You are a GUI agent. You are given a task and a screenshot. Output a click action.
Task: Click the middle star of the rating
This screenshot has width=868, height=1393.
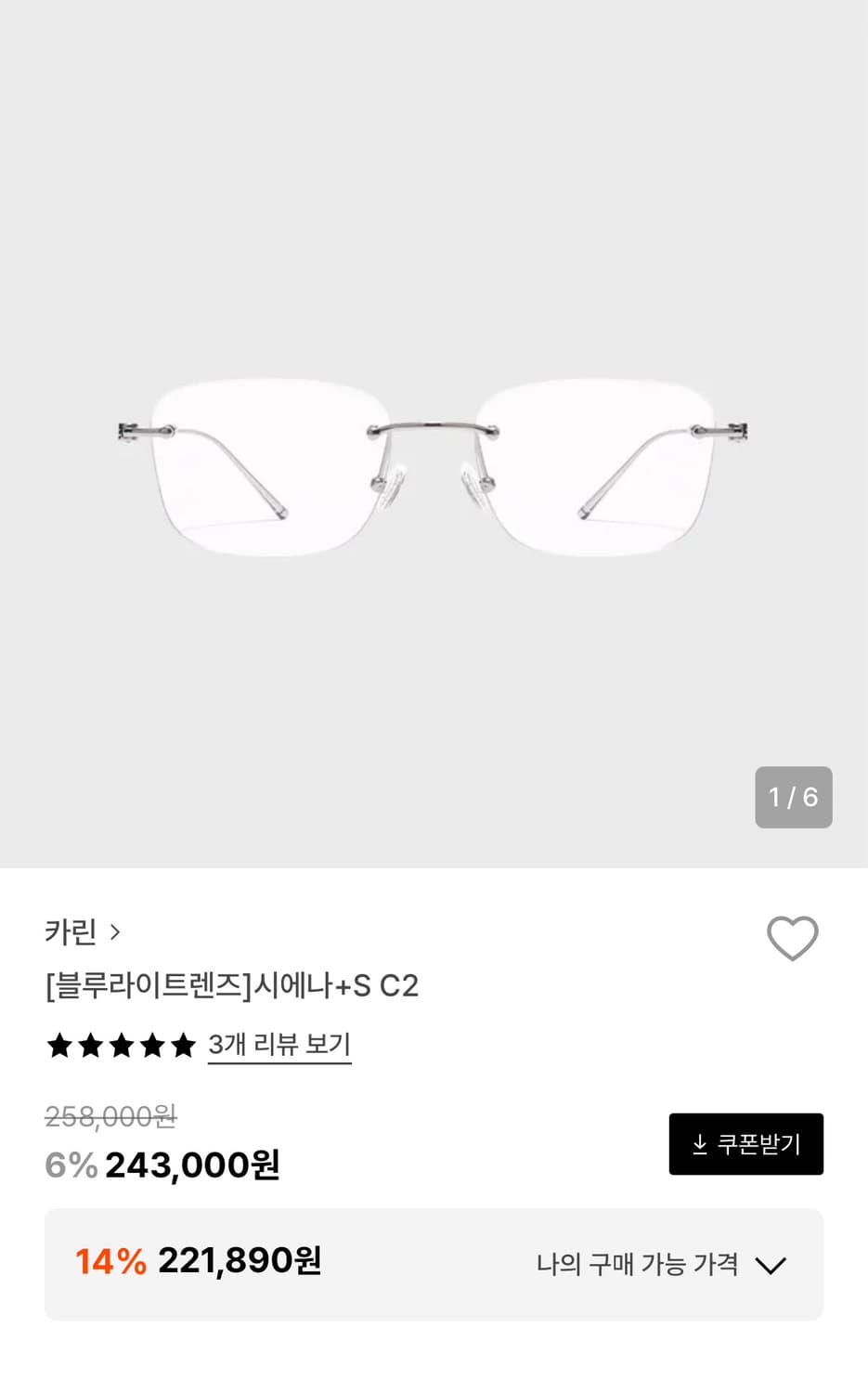coord(121,1045)
